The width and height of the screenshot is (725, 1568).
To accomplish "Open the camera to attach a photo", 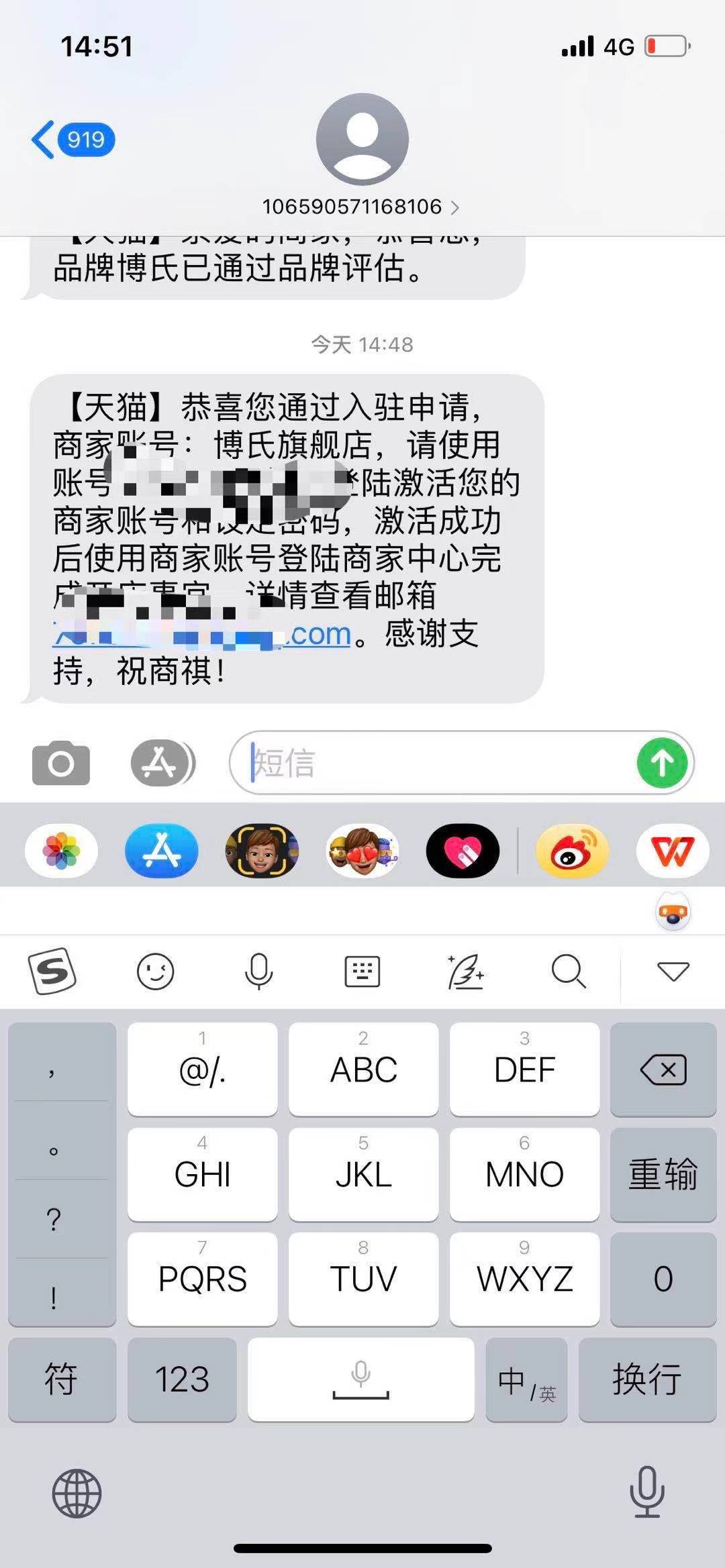I will click(x=61, y=763).
